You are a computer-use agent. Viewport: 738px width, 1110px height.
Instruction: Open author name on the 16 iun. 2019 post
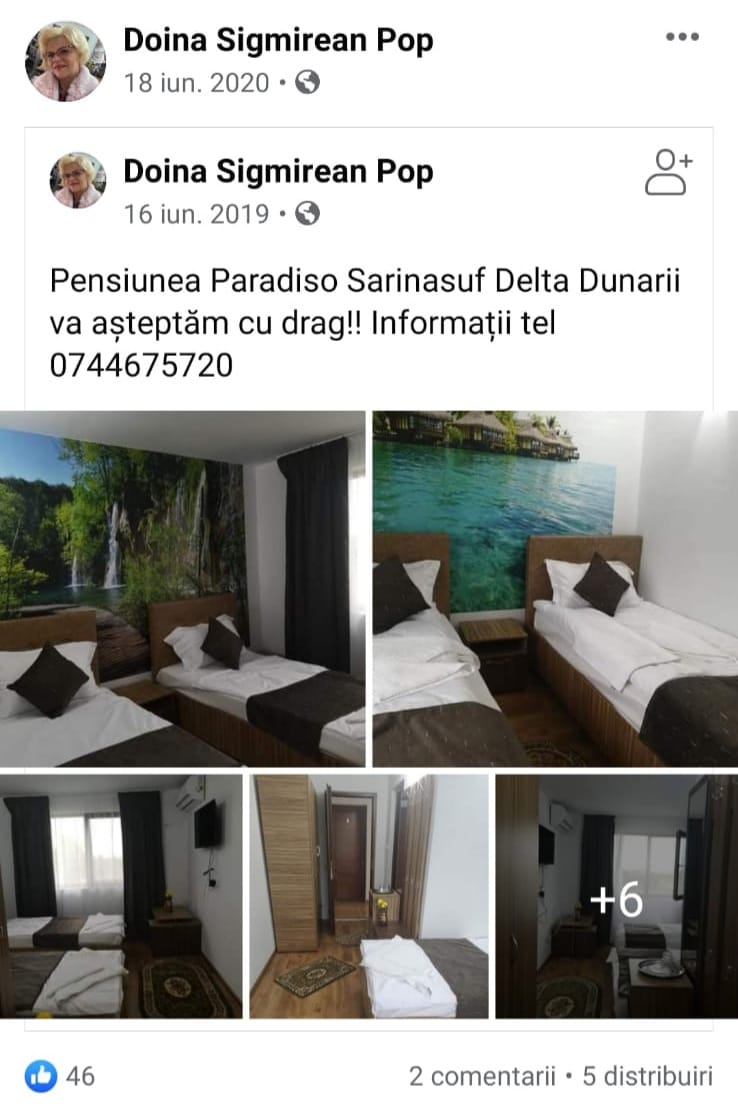pos(278,172)
